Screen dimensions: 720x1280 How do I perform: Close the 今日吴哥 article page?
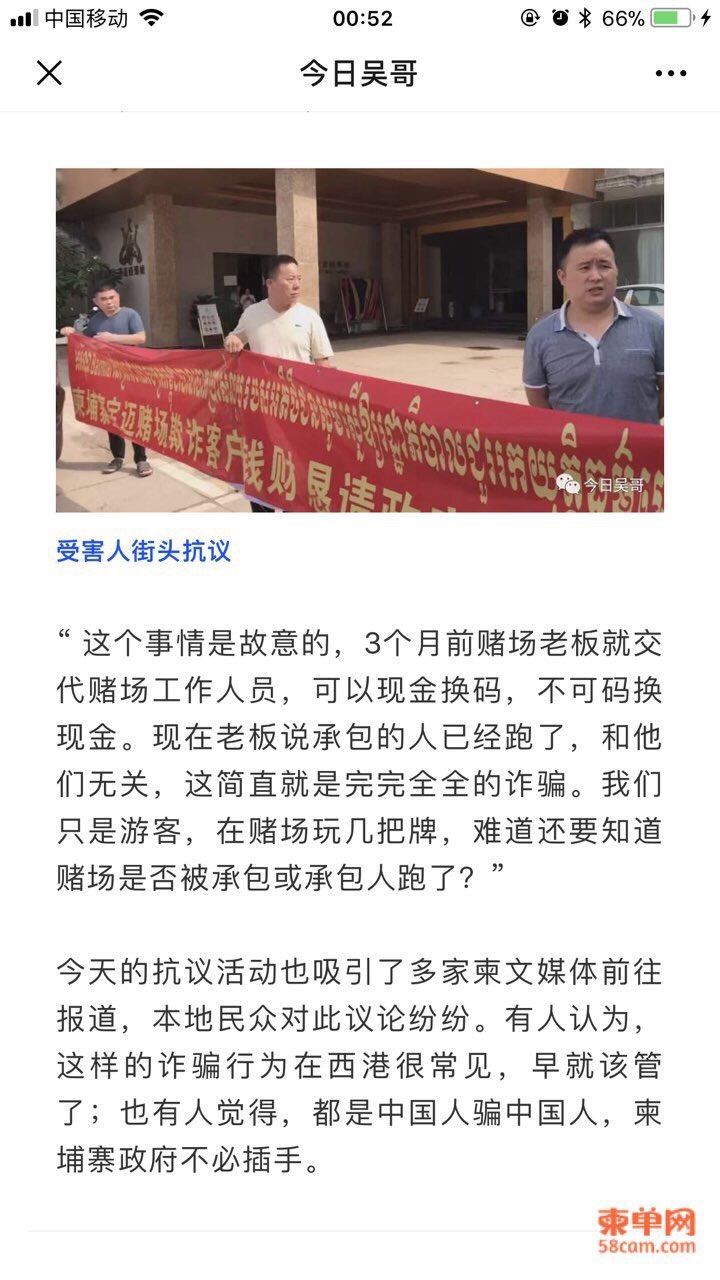click(49, 73)
